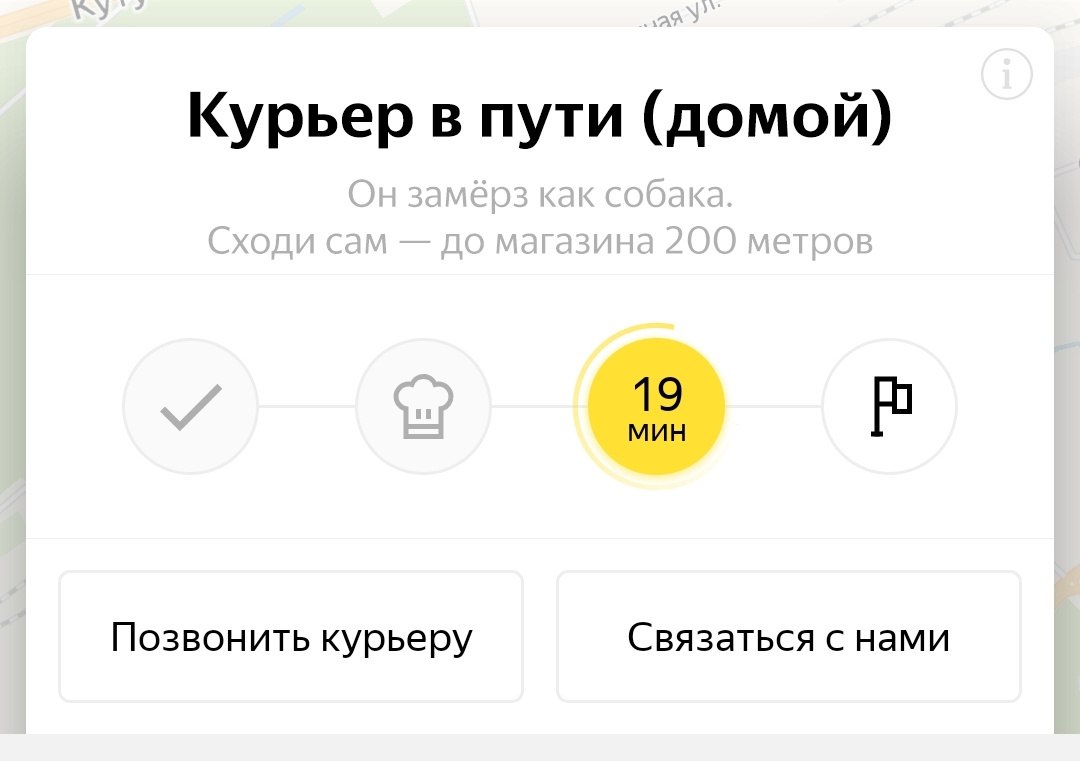1080x761 pixels.
Task: Open the order info icon
Action: (1006, 75)
